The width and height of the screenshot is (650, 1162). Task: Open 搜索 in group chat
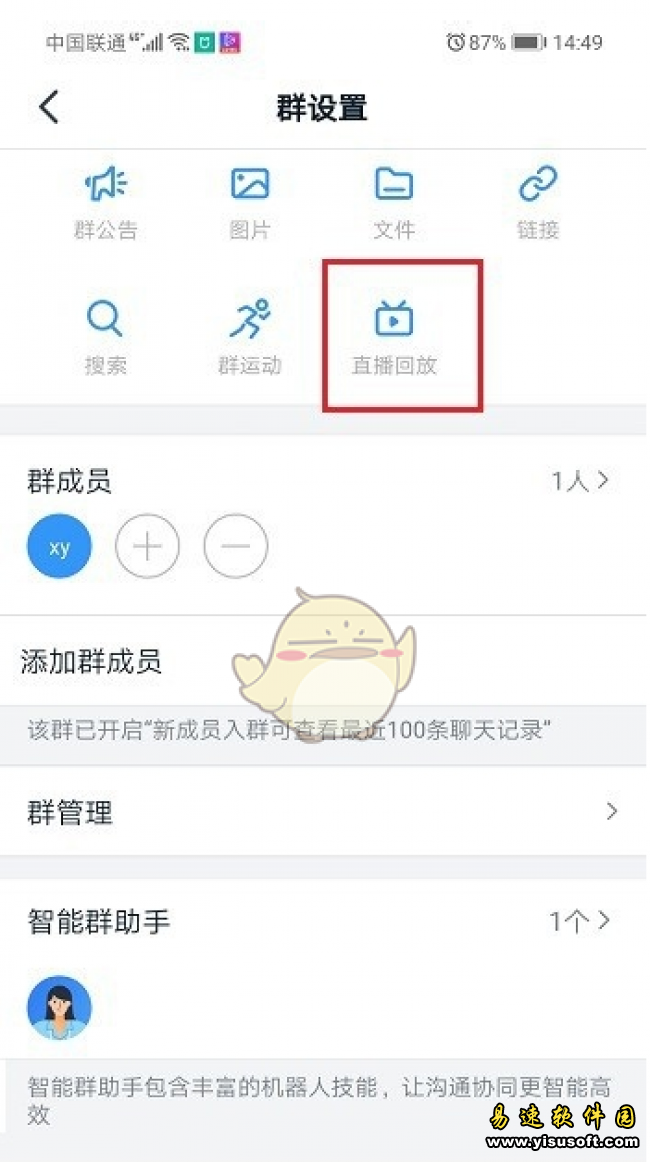[x=105, y=337]
